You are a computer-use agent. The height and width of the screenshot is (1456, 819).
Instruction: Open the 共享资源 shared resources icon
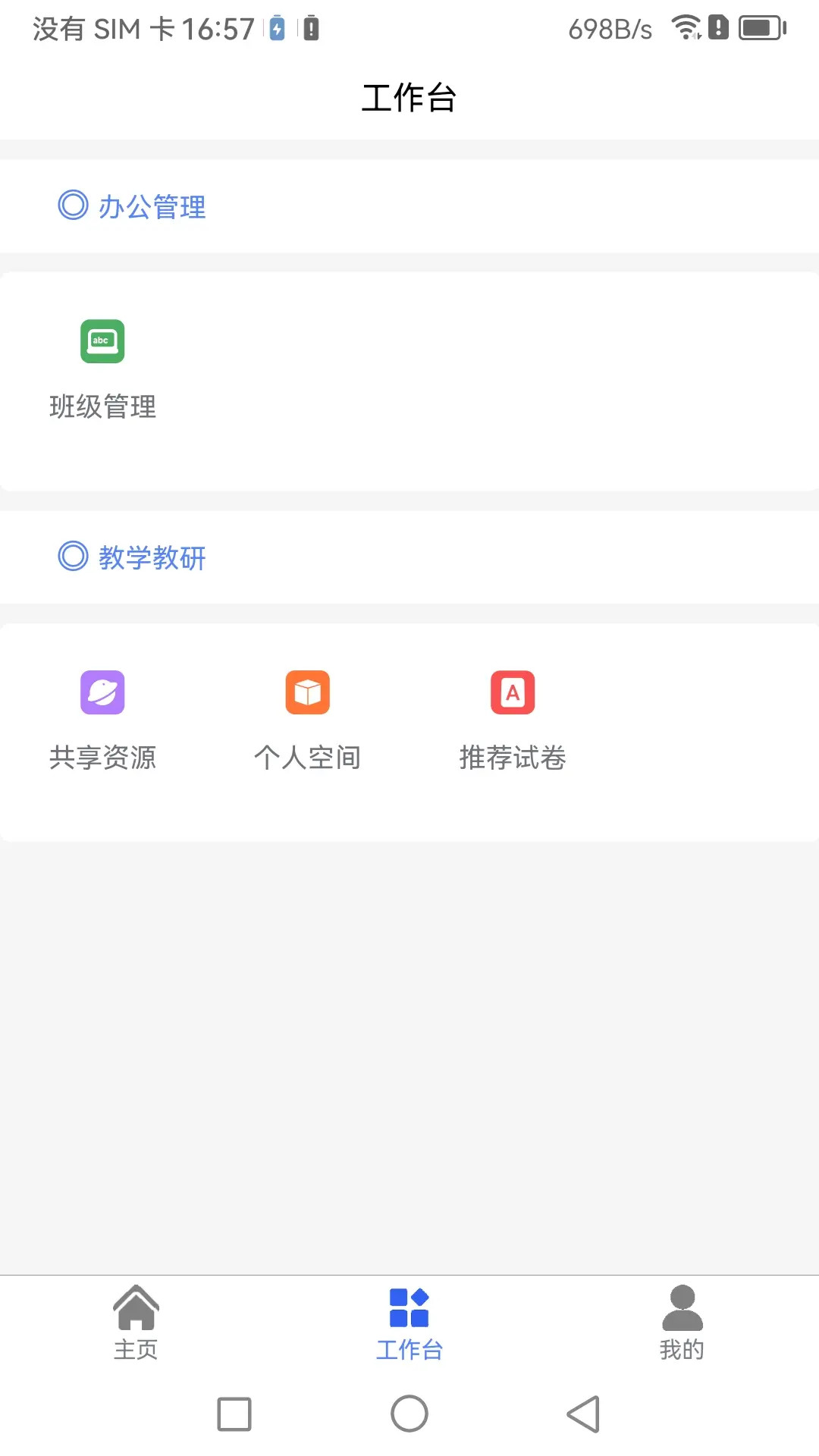[102, 692]
